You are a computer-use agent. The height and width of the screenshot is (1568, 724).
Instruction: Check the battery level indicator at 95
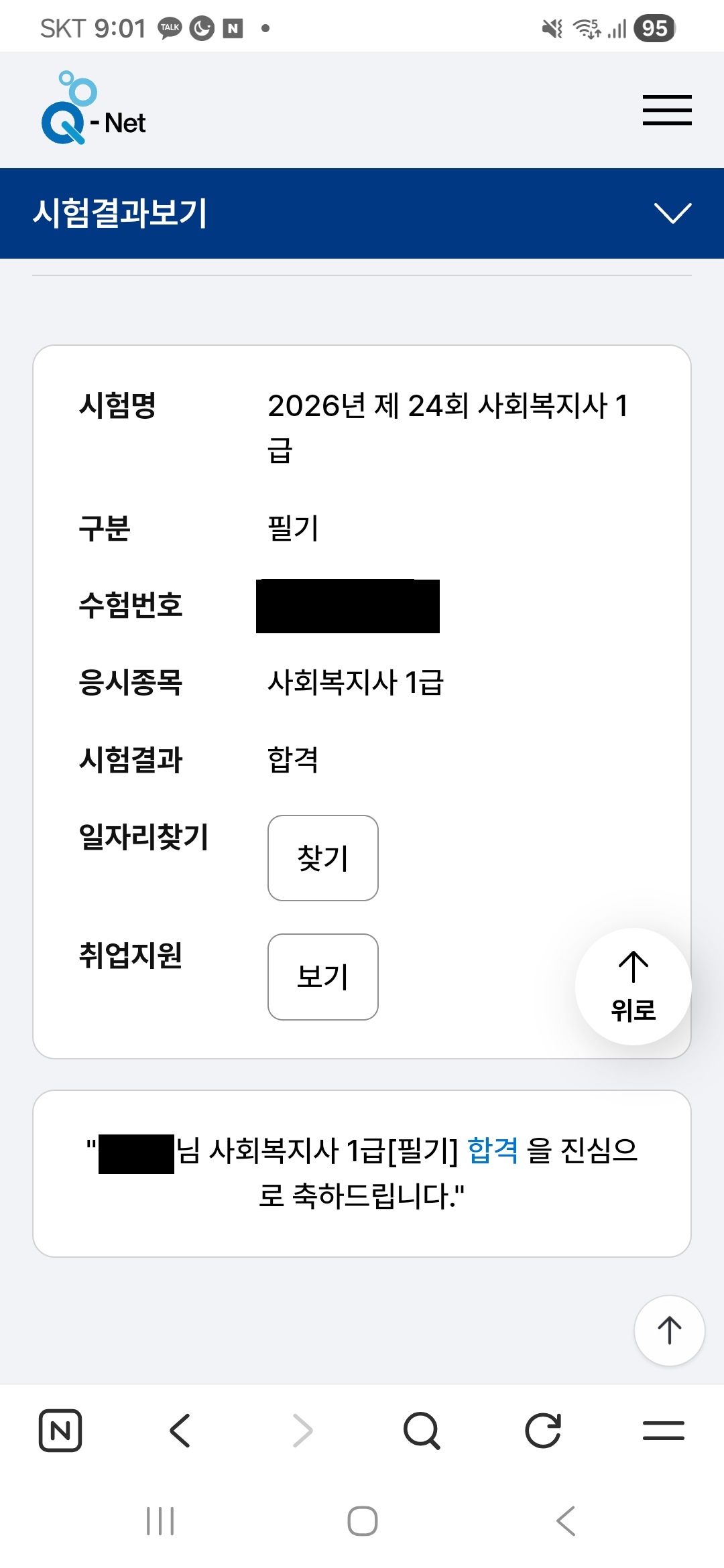point(655,27)
